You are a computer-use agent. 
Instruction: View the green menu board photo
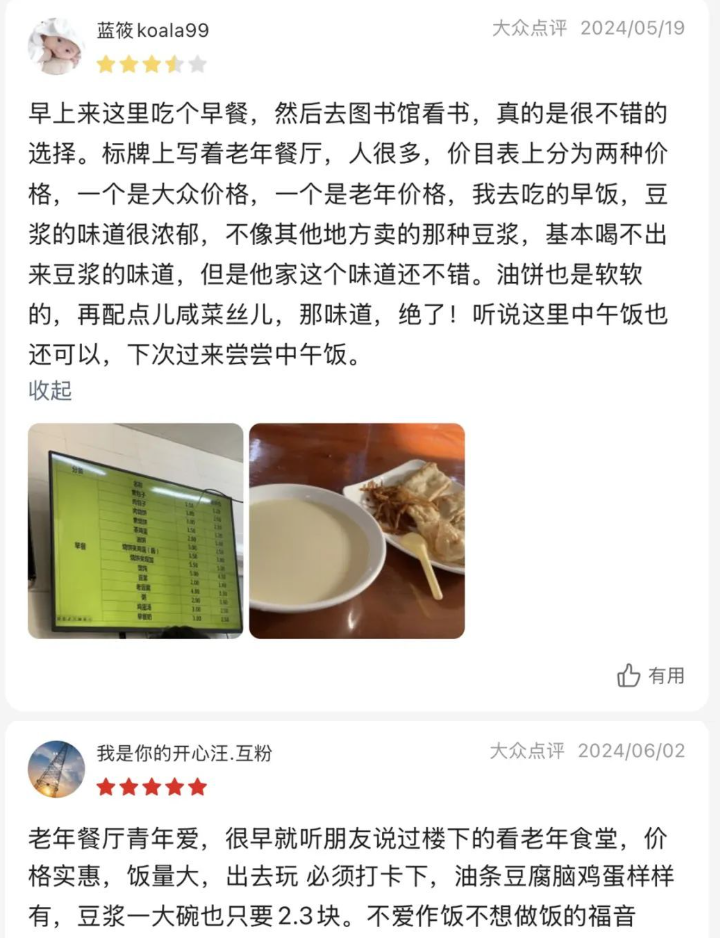coord(135,530)
